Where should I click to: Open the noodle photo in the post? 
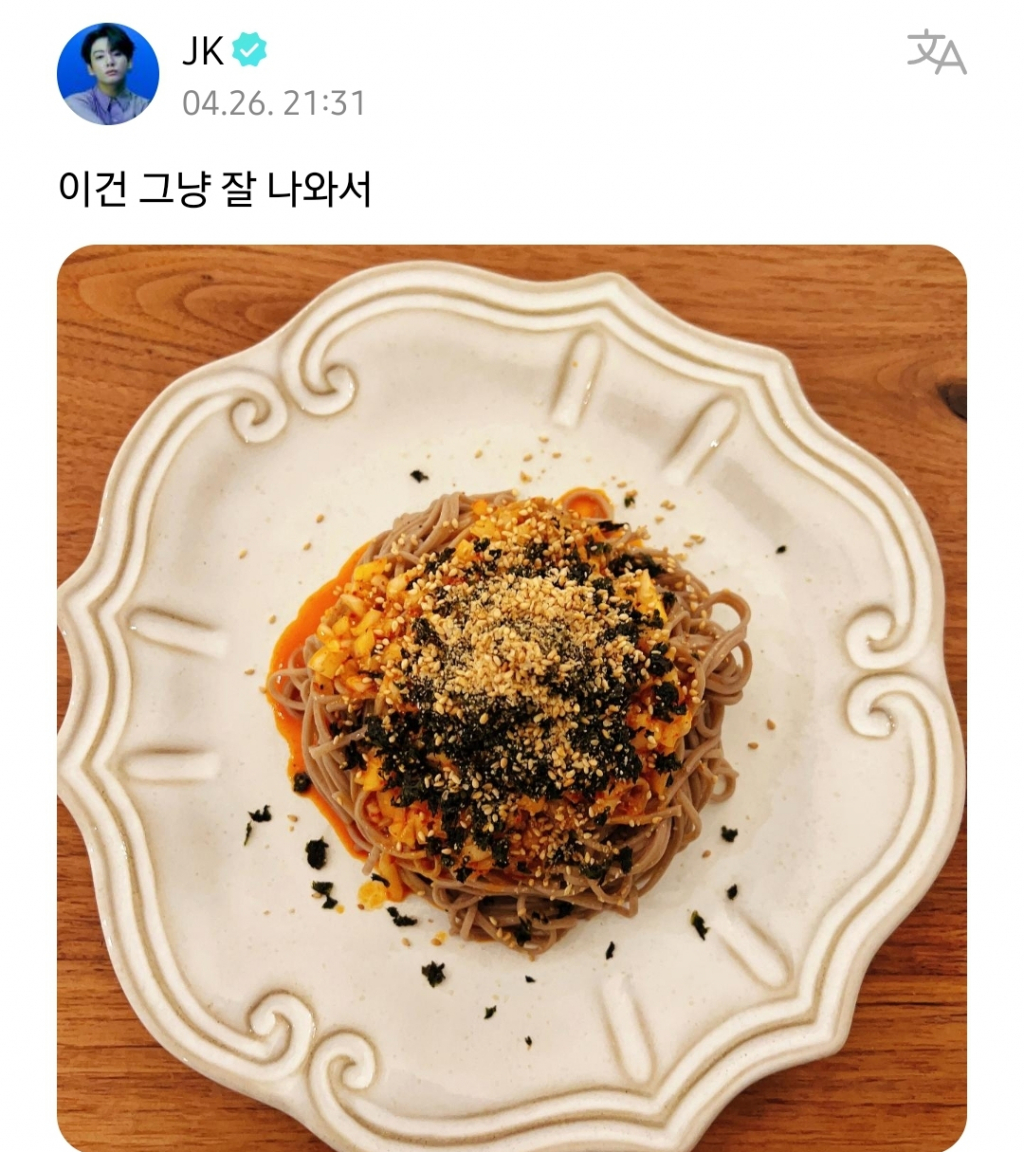(x=512, y=698)
